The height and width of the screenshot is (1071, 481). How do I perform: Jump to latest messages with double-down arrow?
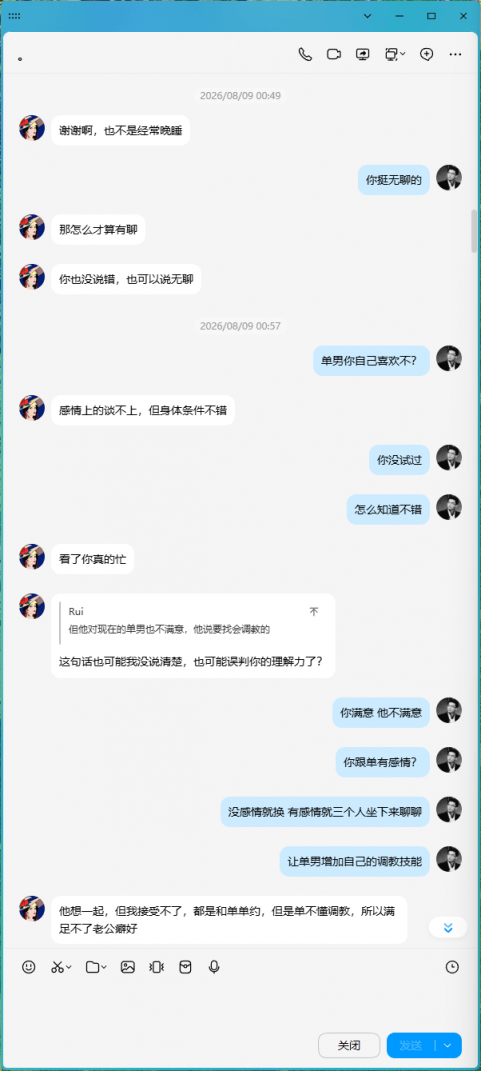pyautogui.click(x=448, y=928)
